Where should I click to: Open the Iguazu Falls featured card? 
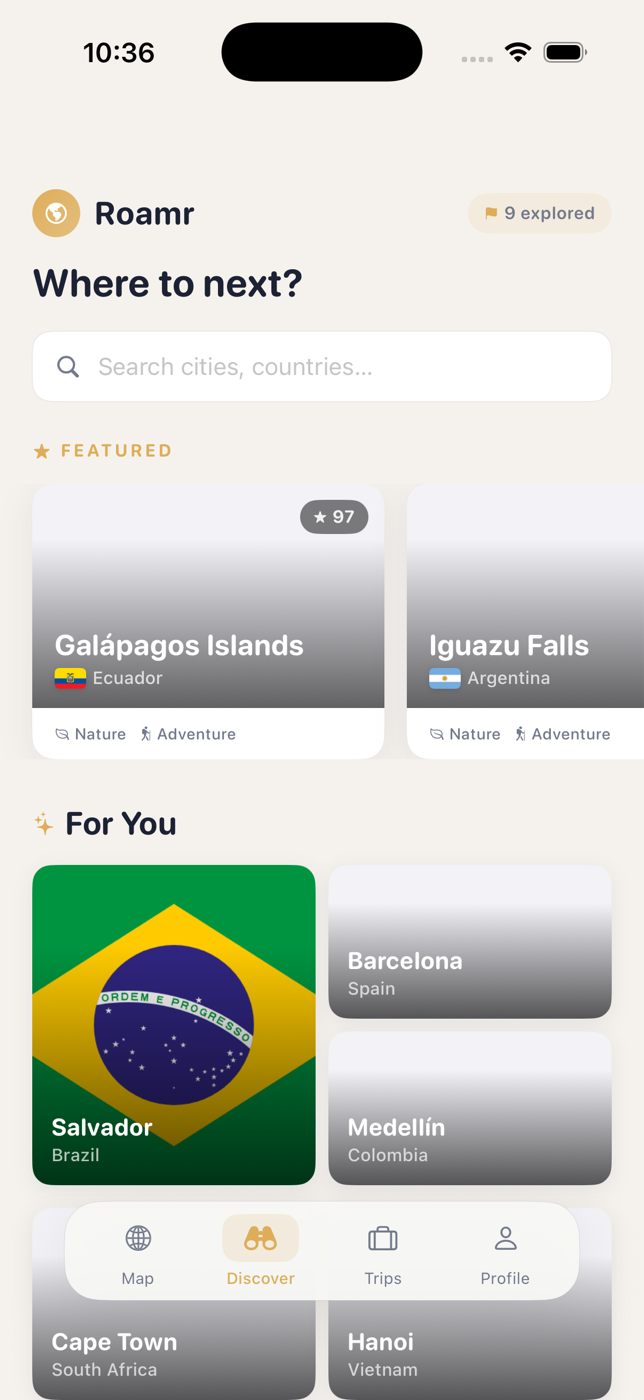point(525,621)
